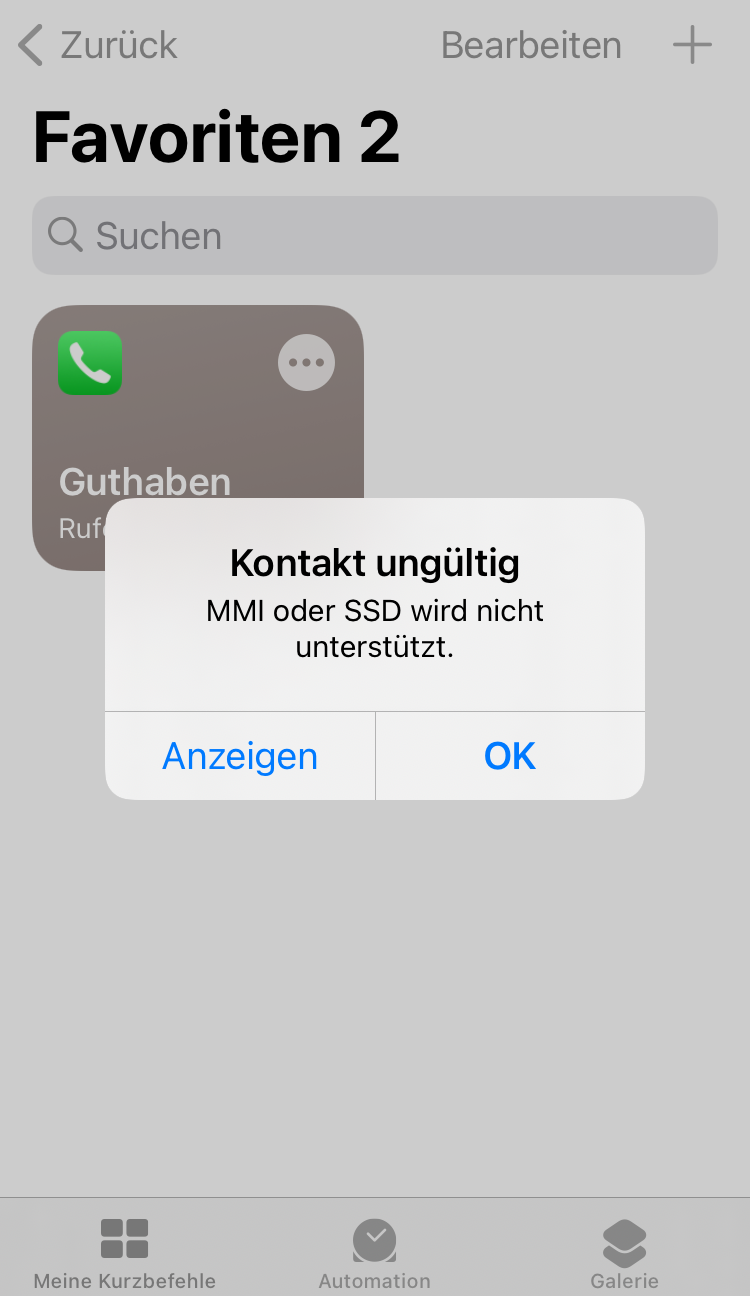Tap OK to dismiss the Kontakt ungültig alert
Image resolution: width=750 pixels, height=1296 pixels.
(x=510, y=756)
